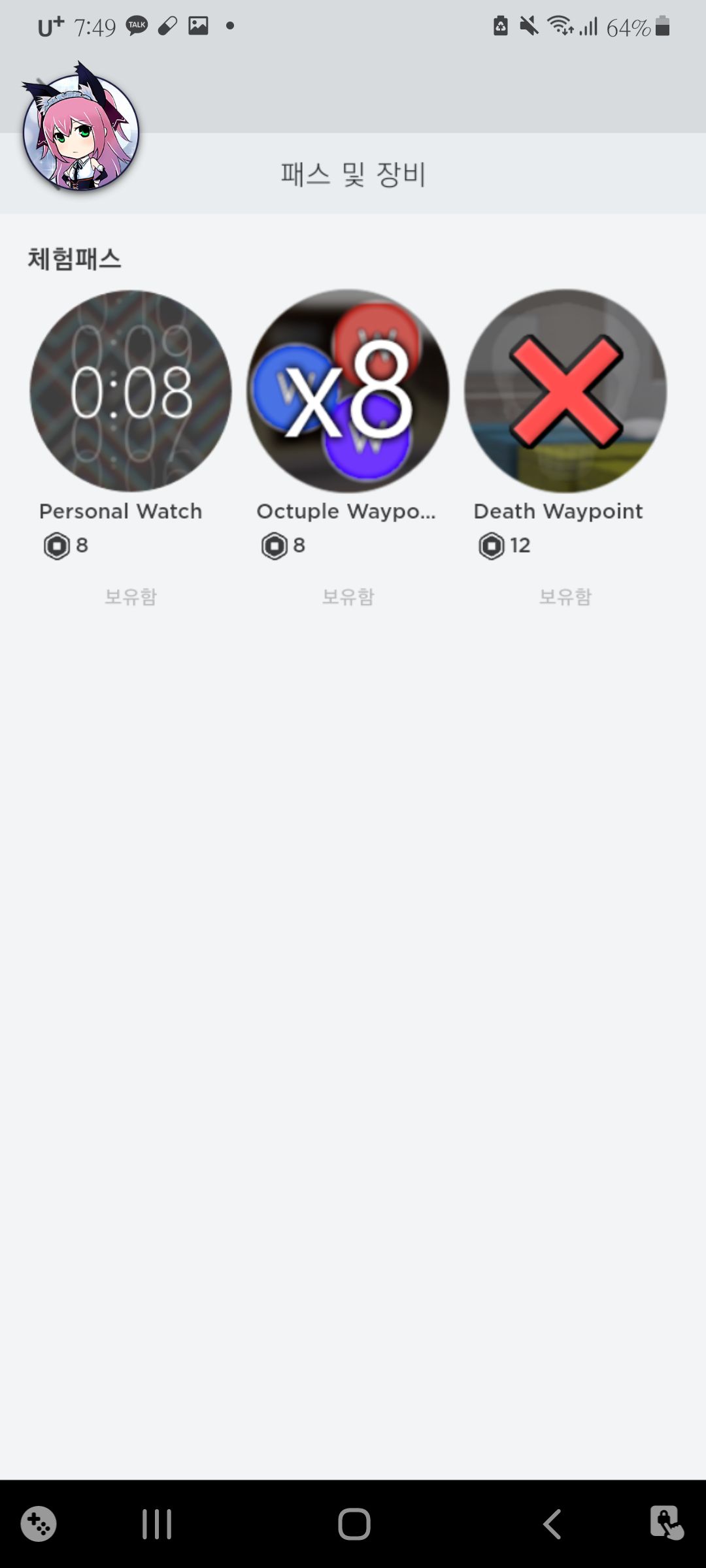Tap the touch lock icon
The width and height of the screenshot is (706, 1568).
point(665,1523)
